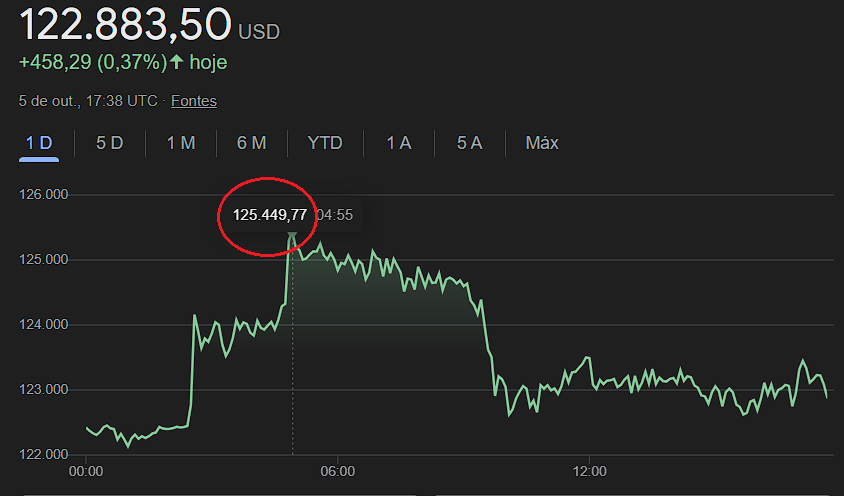Switch to the 5 A range
Image resolution: width=844 pixels, height=496 pixels.
tap(470, 143)
